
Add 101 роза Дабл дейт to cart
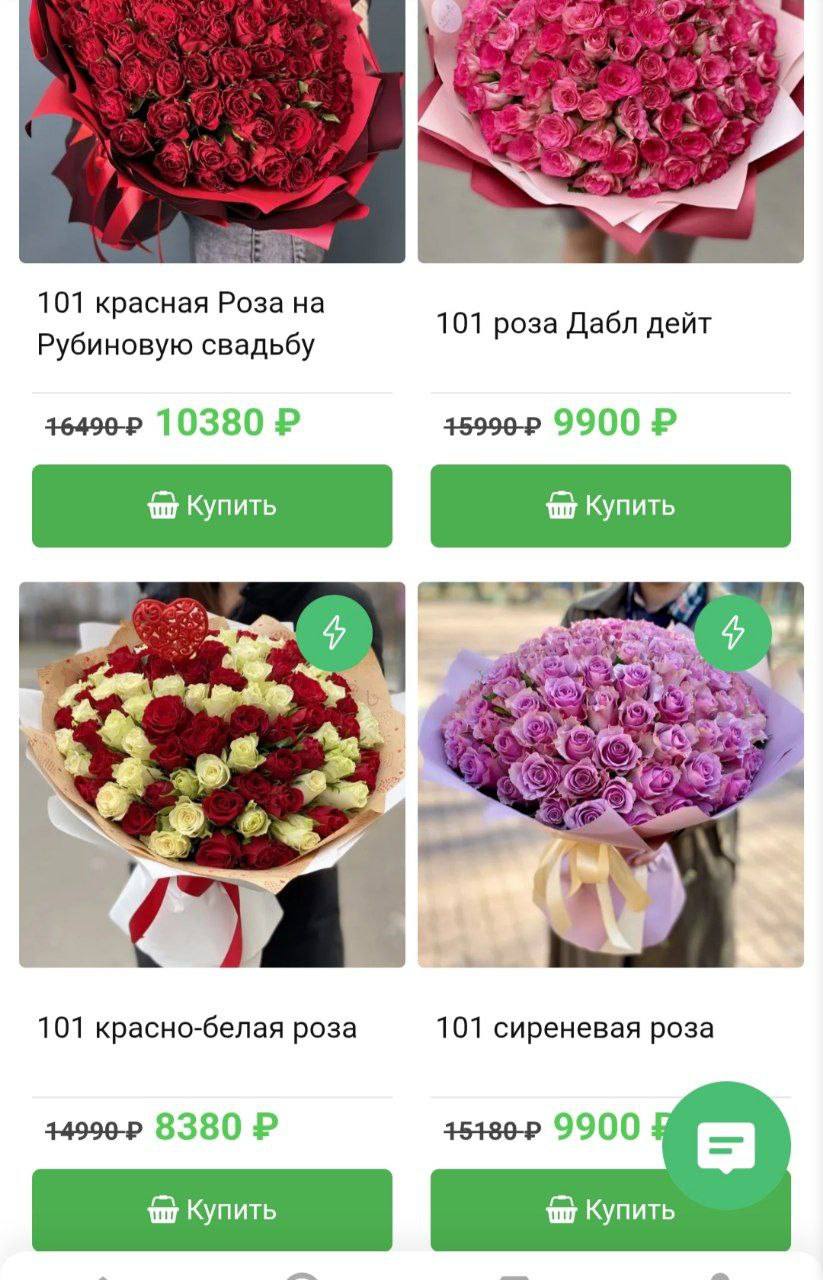click(x=610, y=506)
